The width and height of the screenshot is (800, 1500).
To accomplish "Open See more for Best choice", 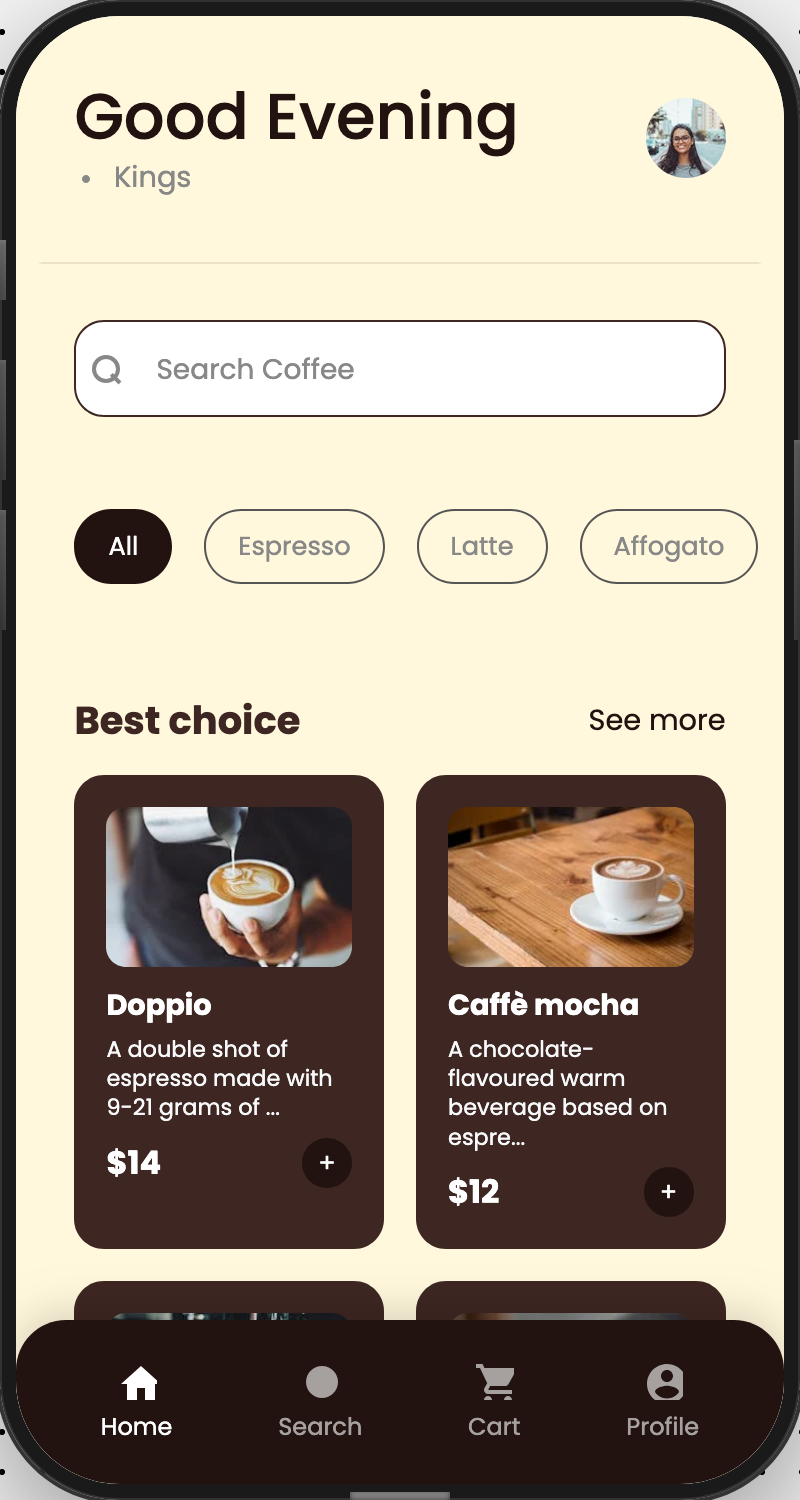I will (x=656, y=720).
